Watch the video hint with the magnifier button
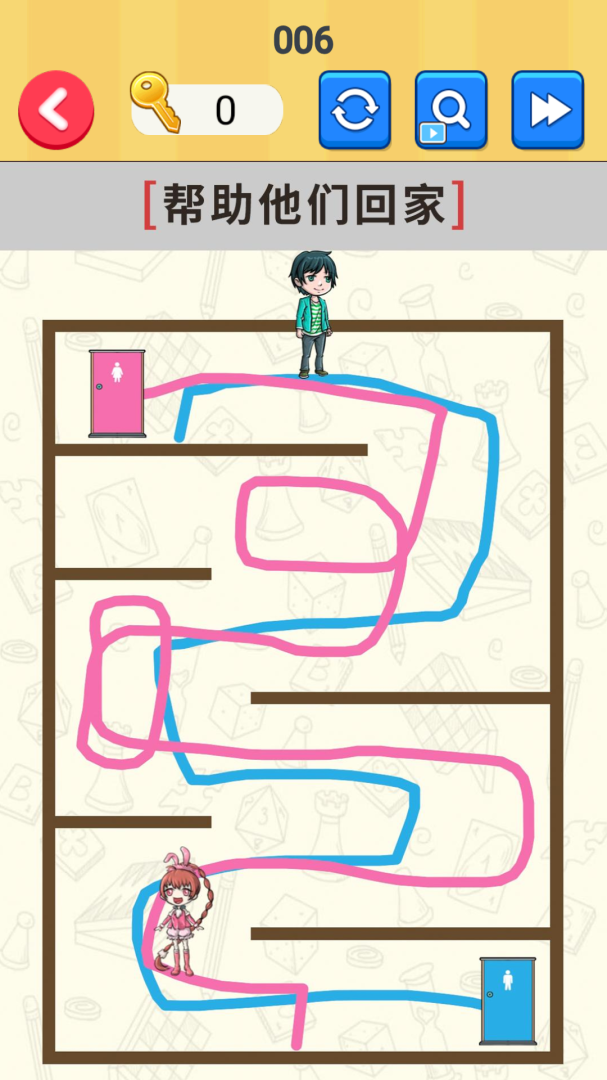The height and width of the screenshot is (1080, 607). (x=450, y=110)
